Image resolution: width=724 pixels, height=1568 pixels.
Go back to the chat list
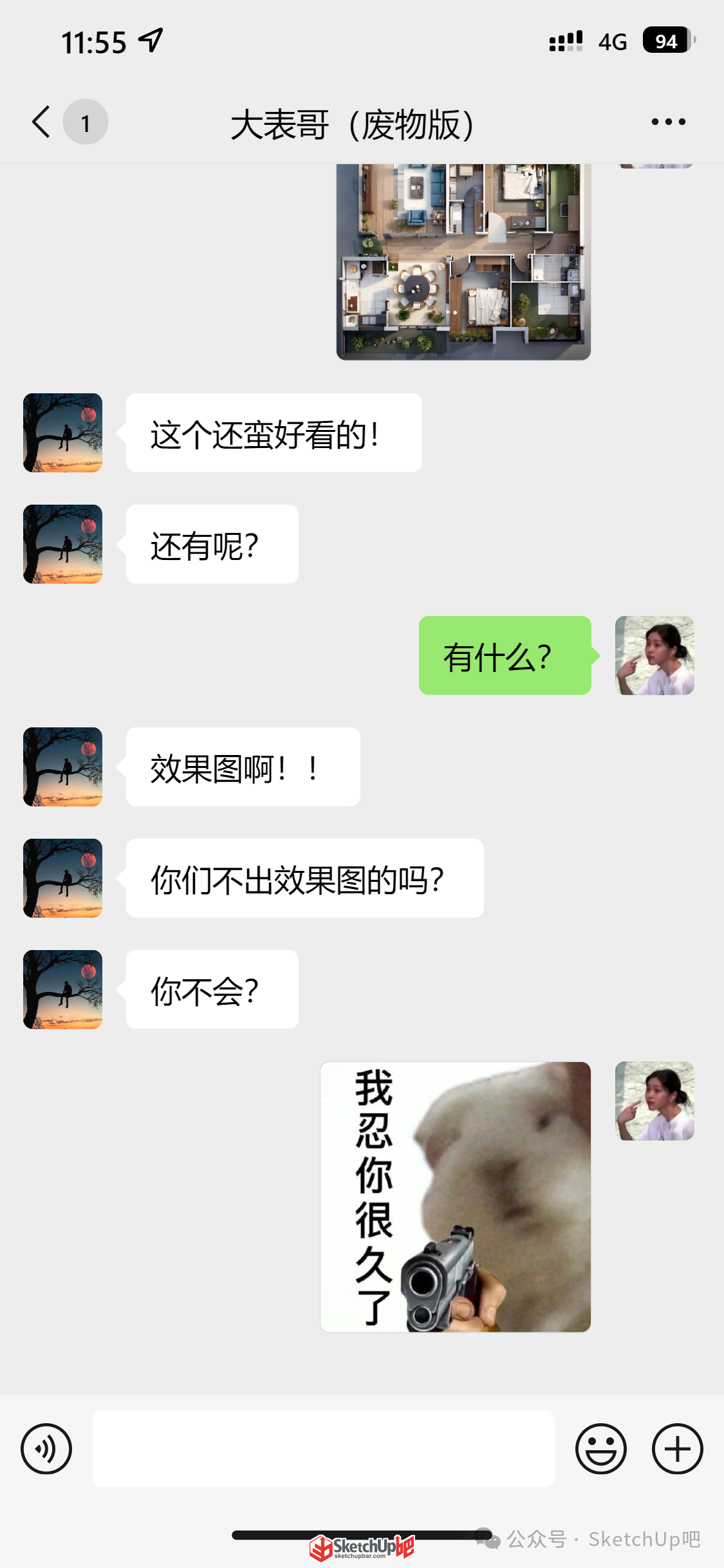click(x=42, y=122)
